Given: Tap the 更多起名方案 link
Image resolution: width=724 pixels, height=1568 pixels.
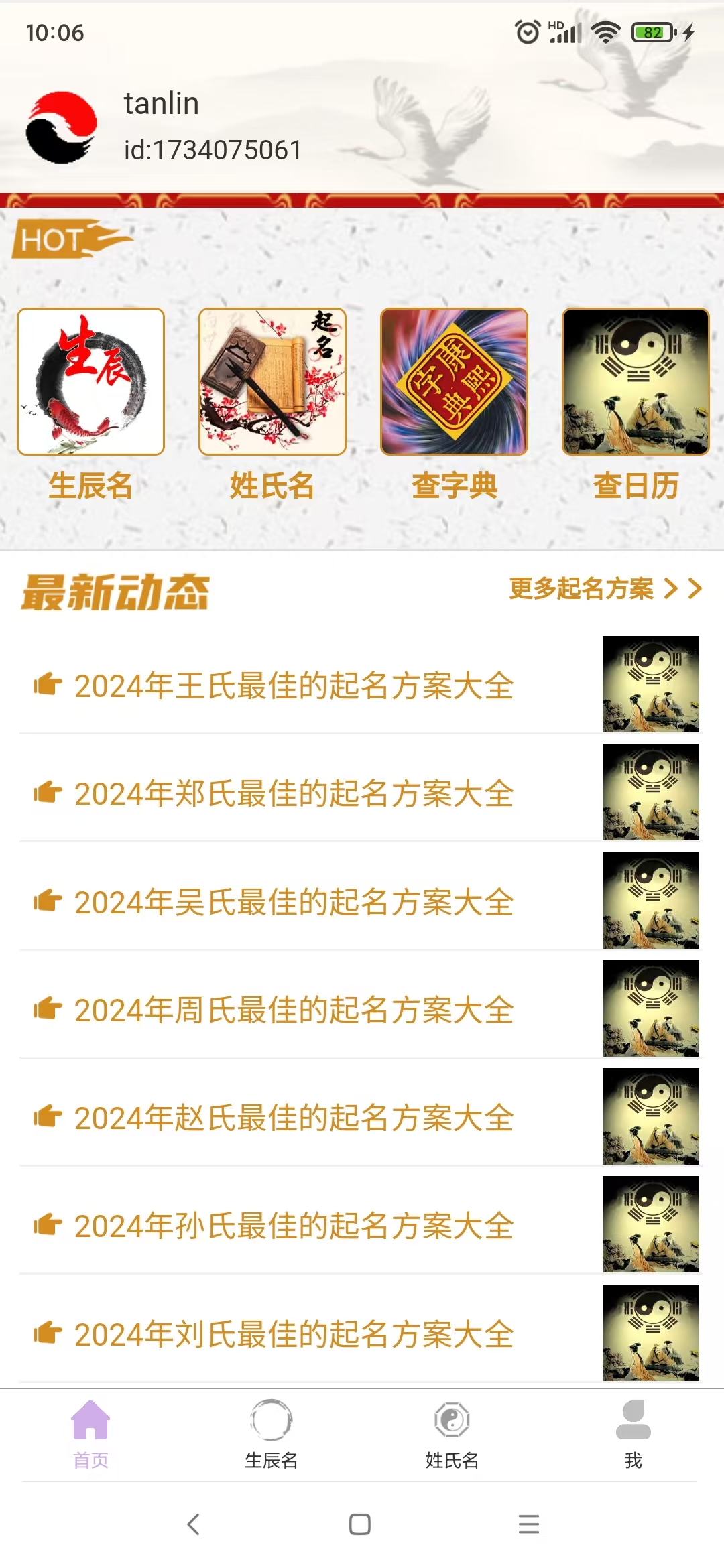Looking at the screenshot, I should tap(605, 589).
